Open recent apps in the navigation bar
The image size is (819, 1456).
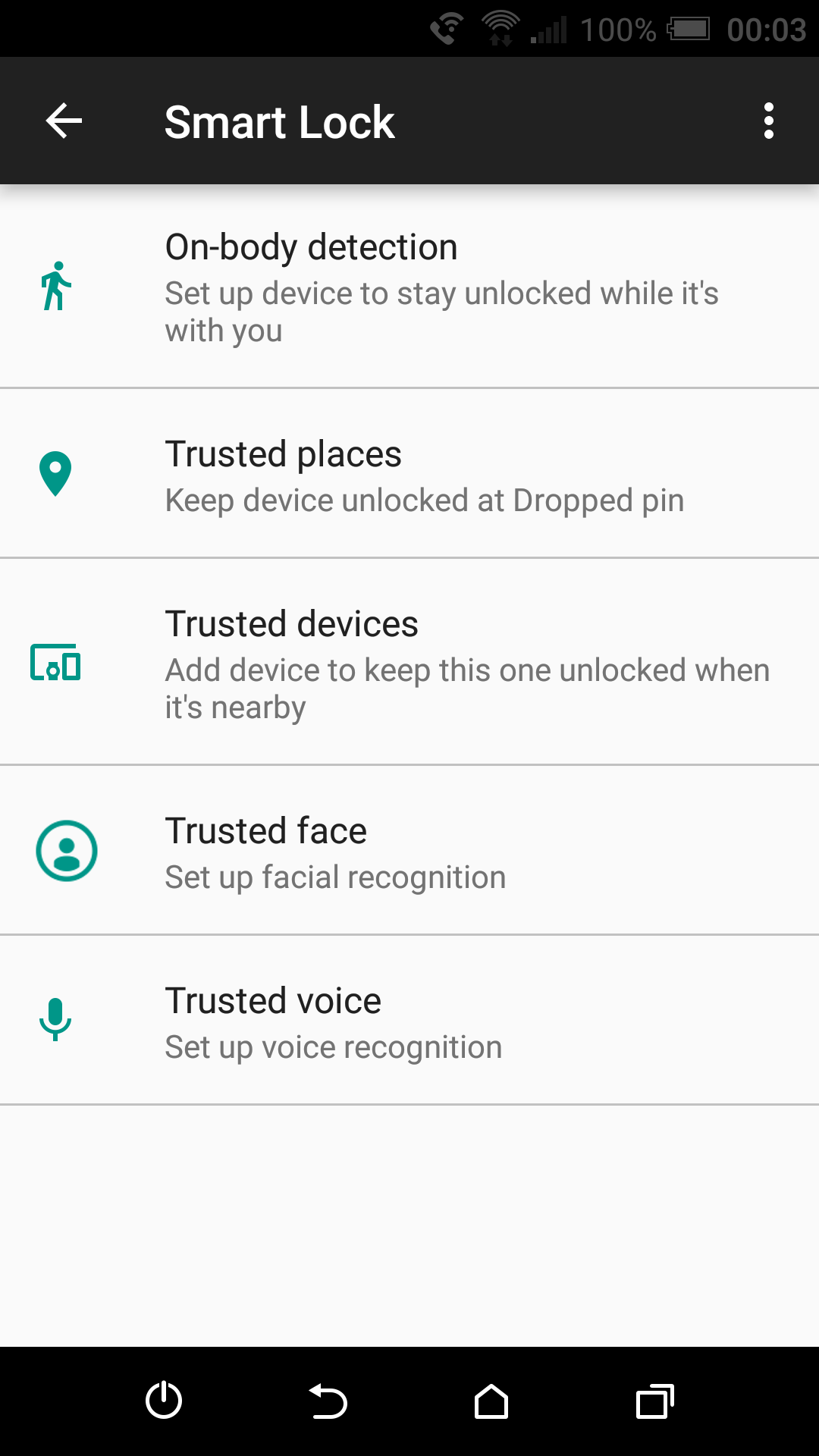[655, 1401]
